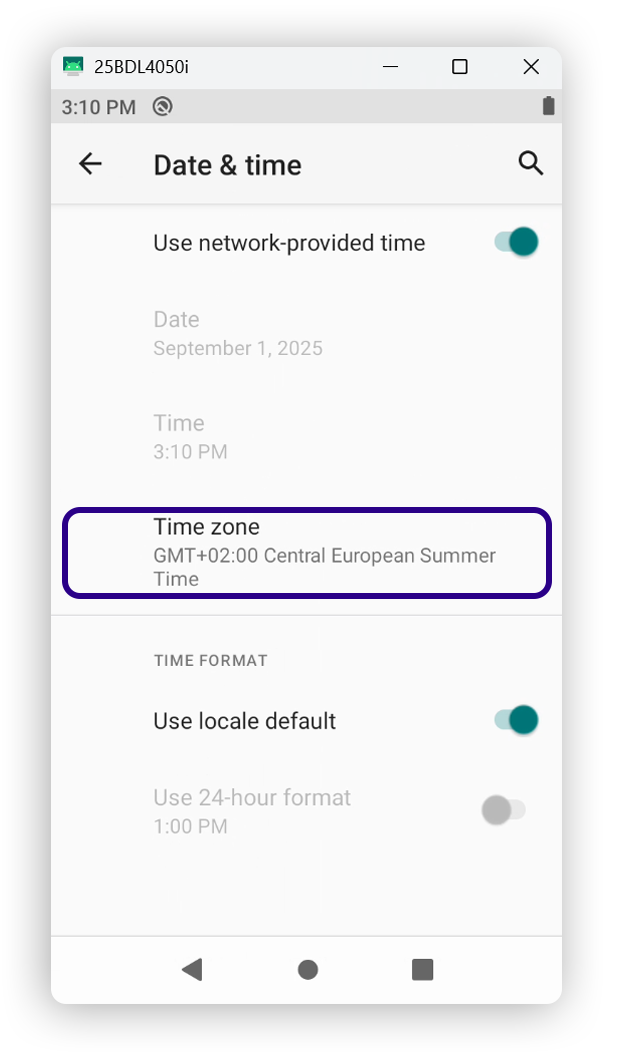Viewport: 619px width, 1057px height.
Task: Open the Time zone setting
Action: tap(306, 552)
